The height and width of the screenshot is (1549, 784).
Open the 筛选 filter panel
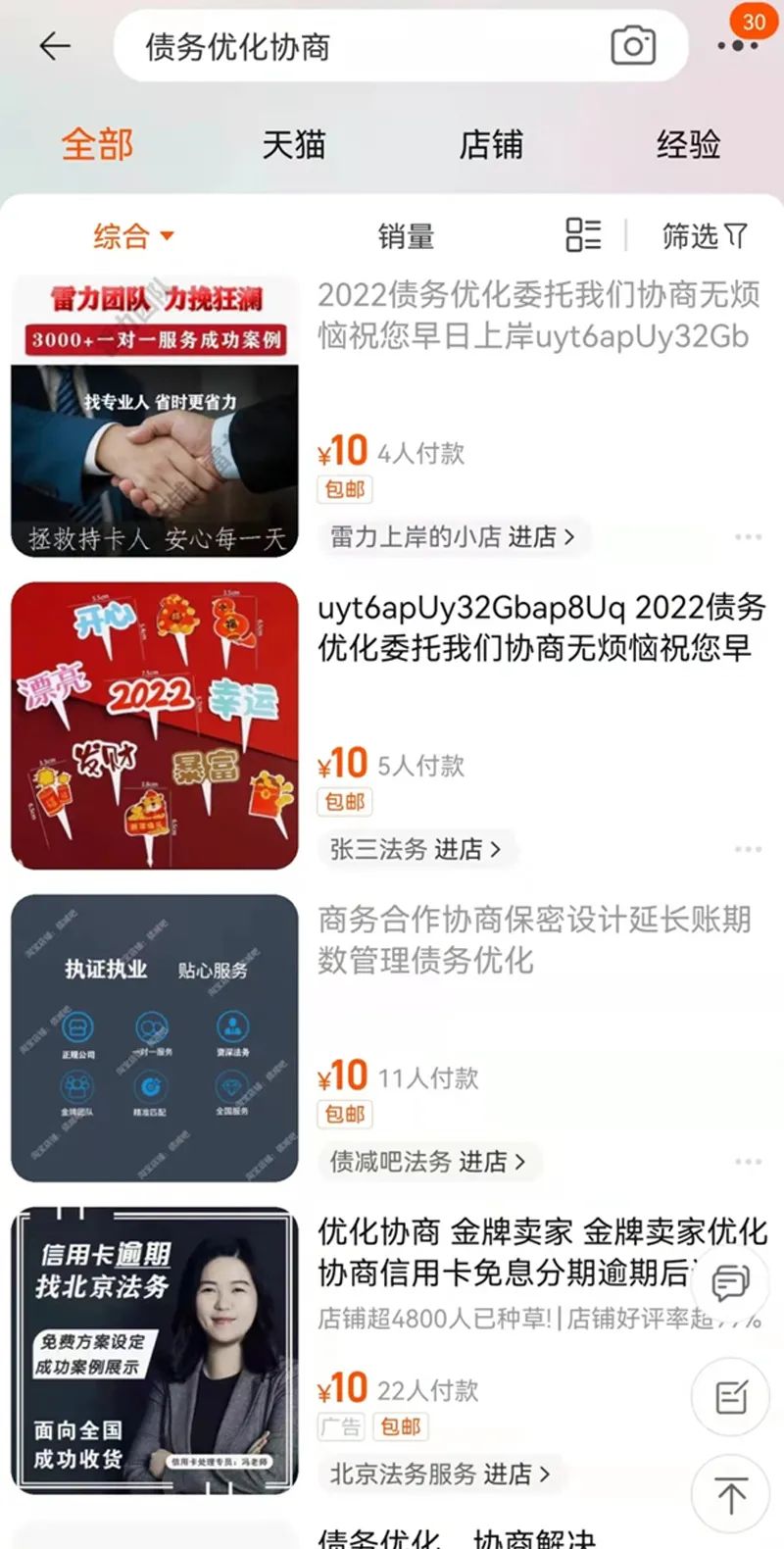click(704, 235)
